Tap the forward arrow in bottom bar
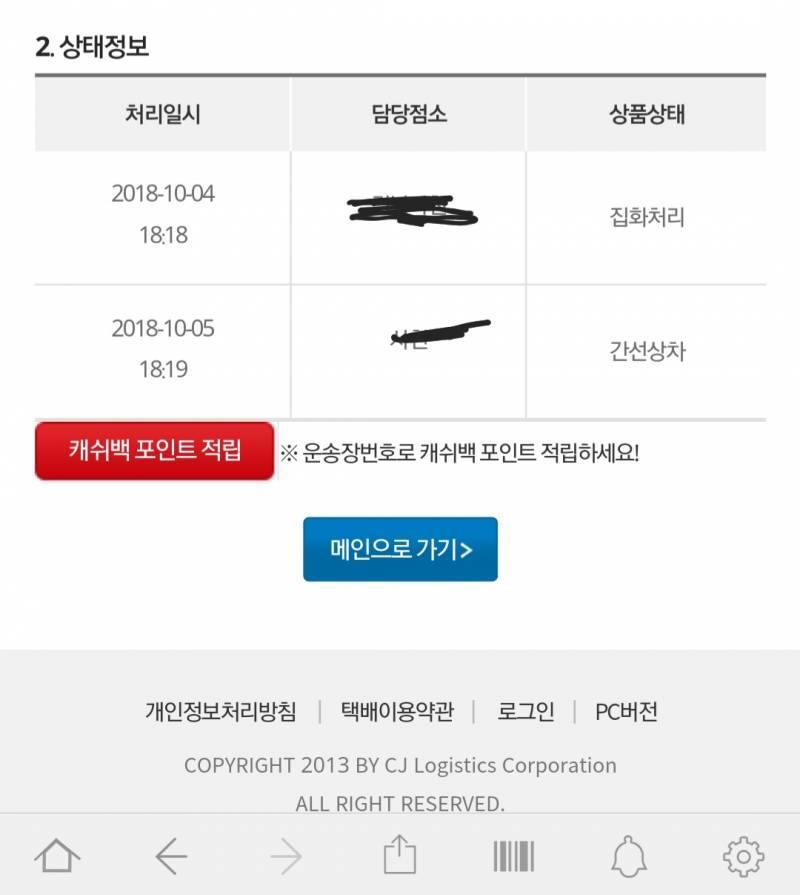This screenshot has height=895, width=800. [287, 855]
